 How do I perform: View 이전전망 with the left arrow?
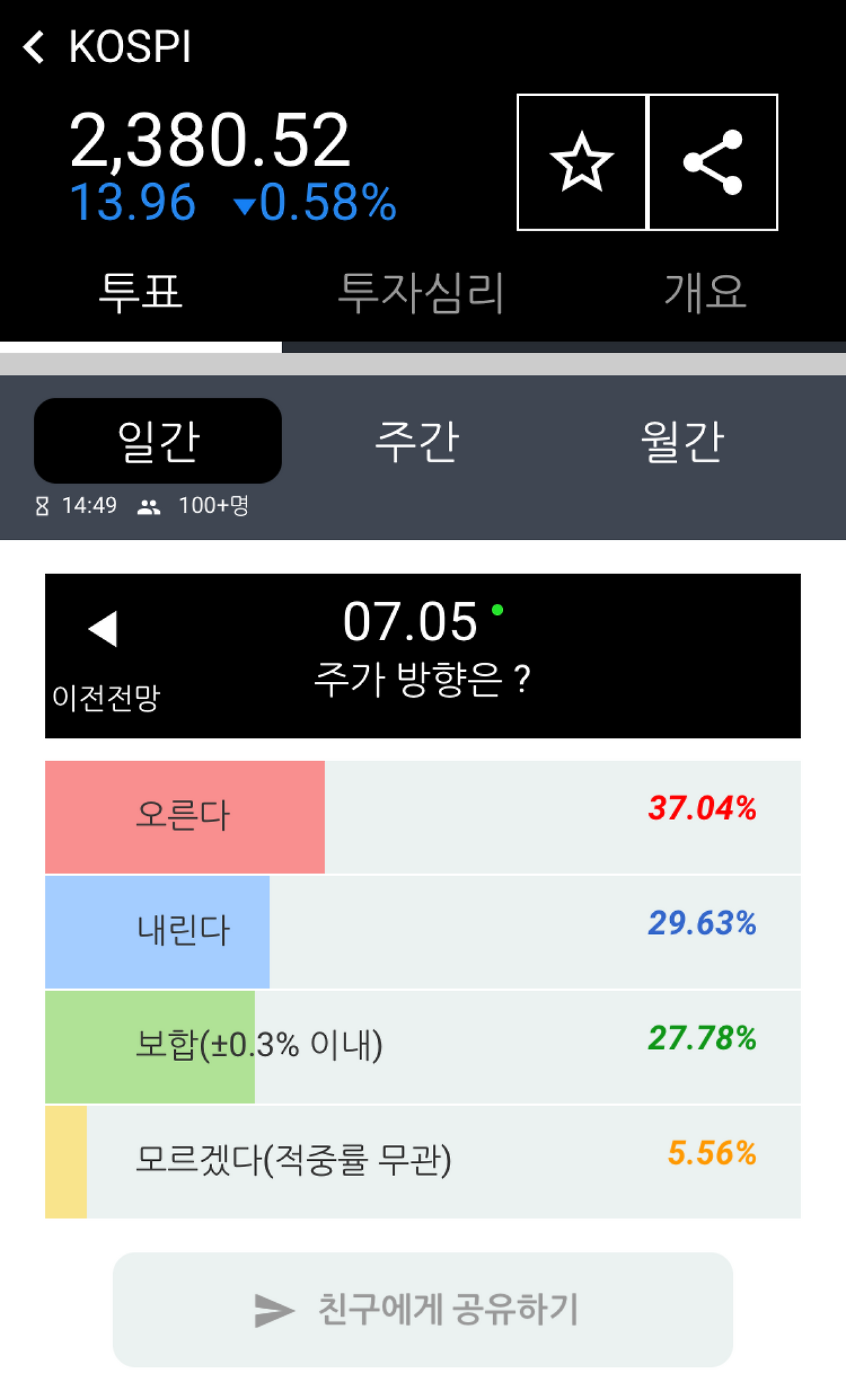104,656
